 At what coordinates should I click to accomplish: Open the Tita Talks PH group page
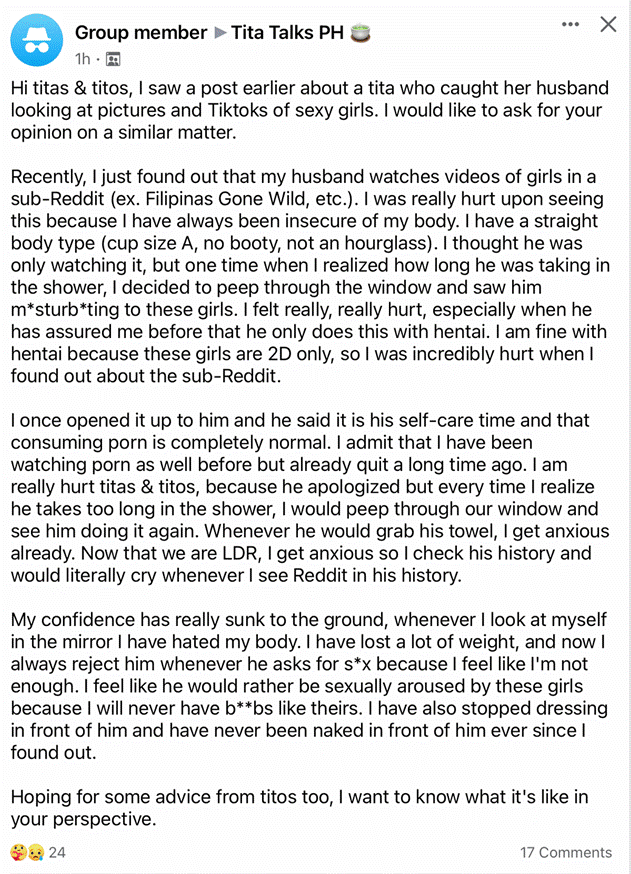(x=289, y=33)
